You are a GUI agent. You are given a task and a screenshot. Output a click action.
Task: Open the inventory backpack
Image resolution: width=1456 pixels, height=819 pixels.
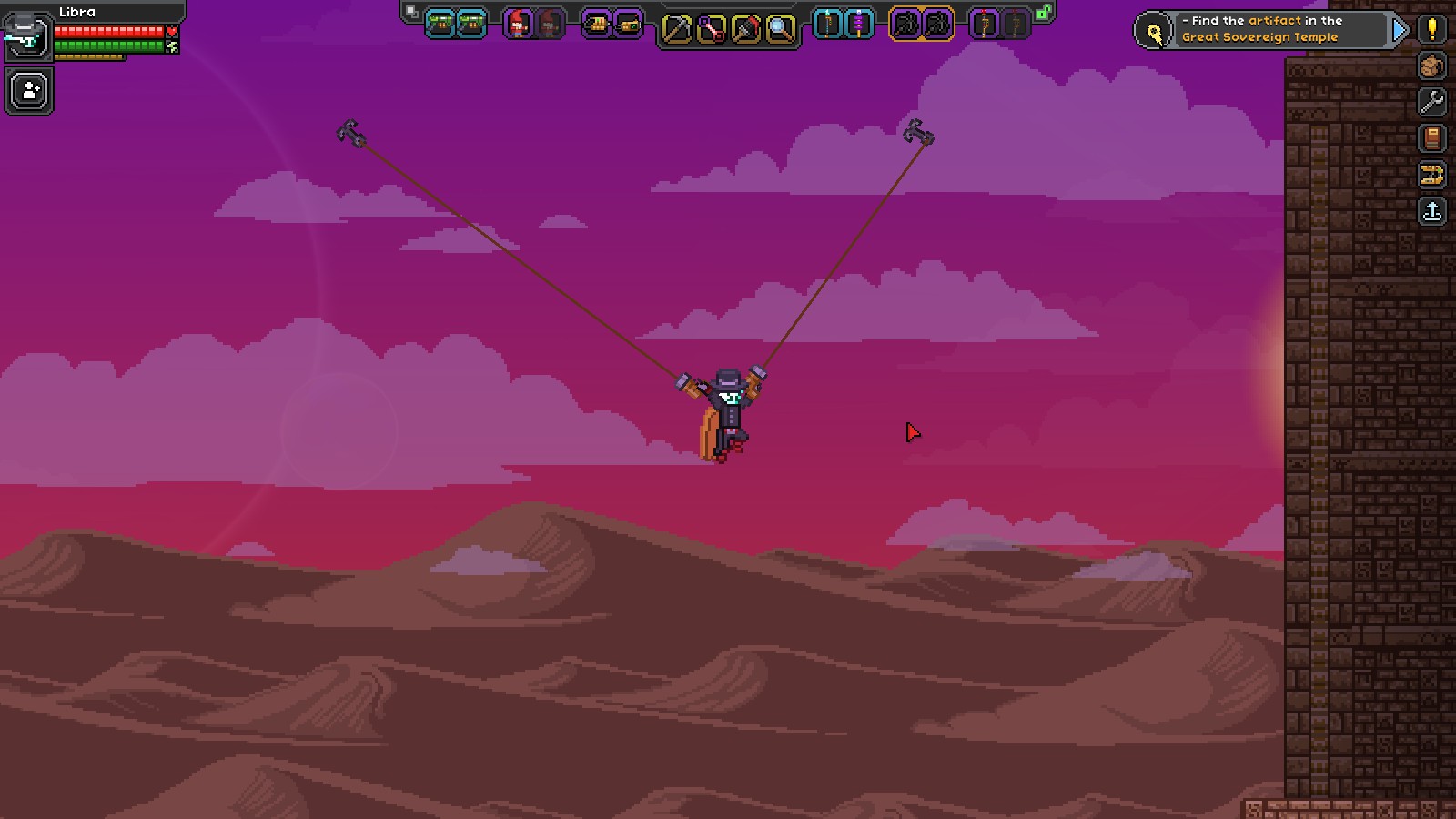(1431, 66)
